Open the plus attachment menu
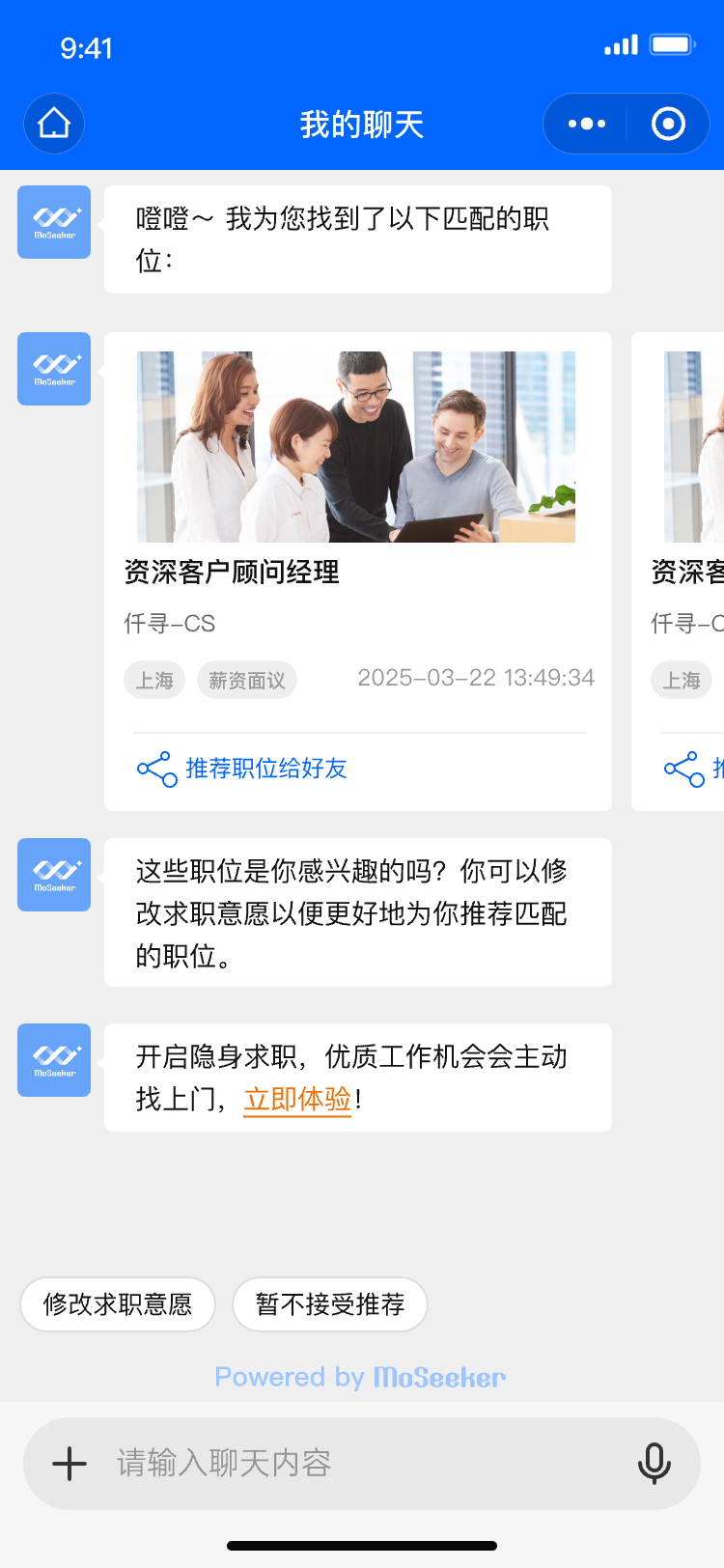 pyautogui.click(x=70, y=1464)
